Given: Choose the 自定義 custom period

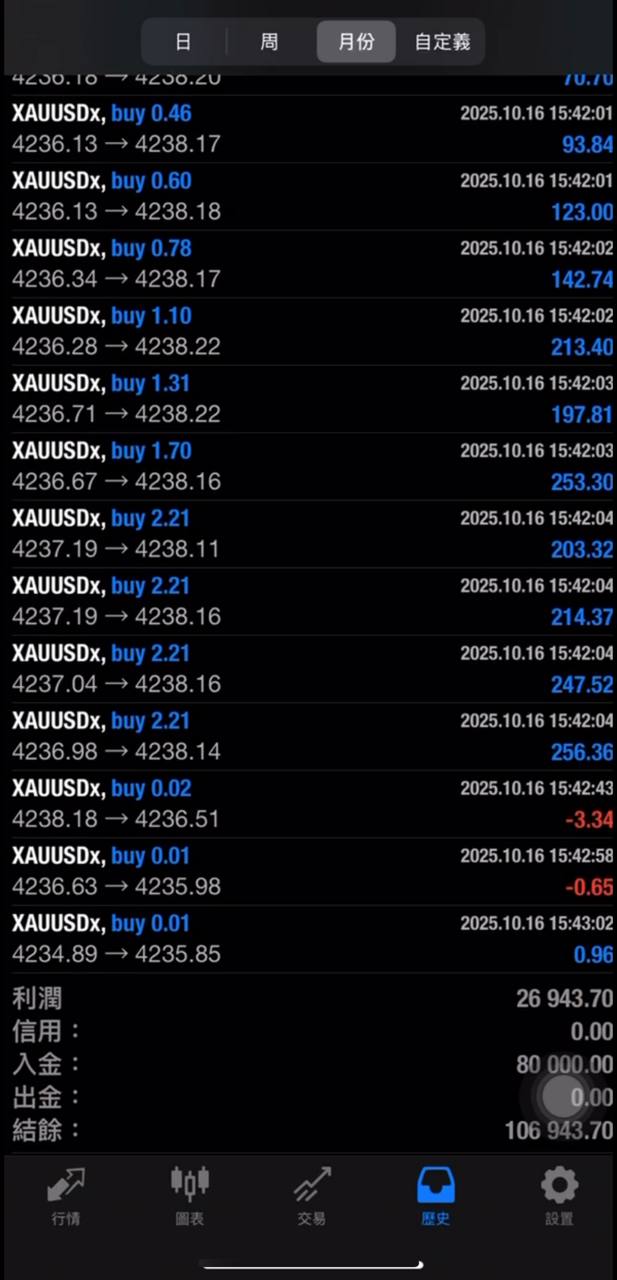Looking at the screenshot, I should pos(442,42).
